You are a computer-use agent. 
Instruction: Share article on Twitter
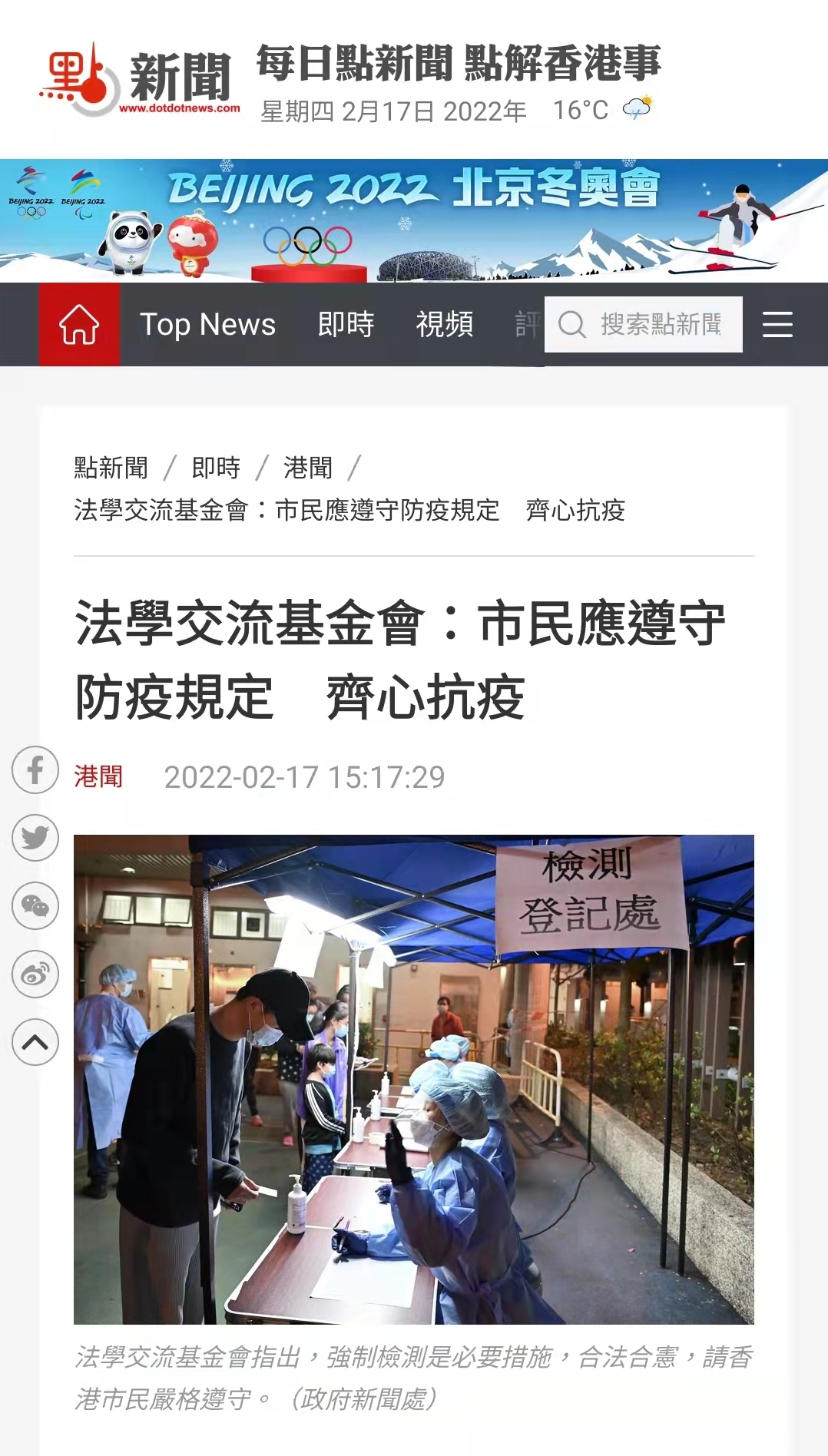pyautogui.click(x=35, y=838)
